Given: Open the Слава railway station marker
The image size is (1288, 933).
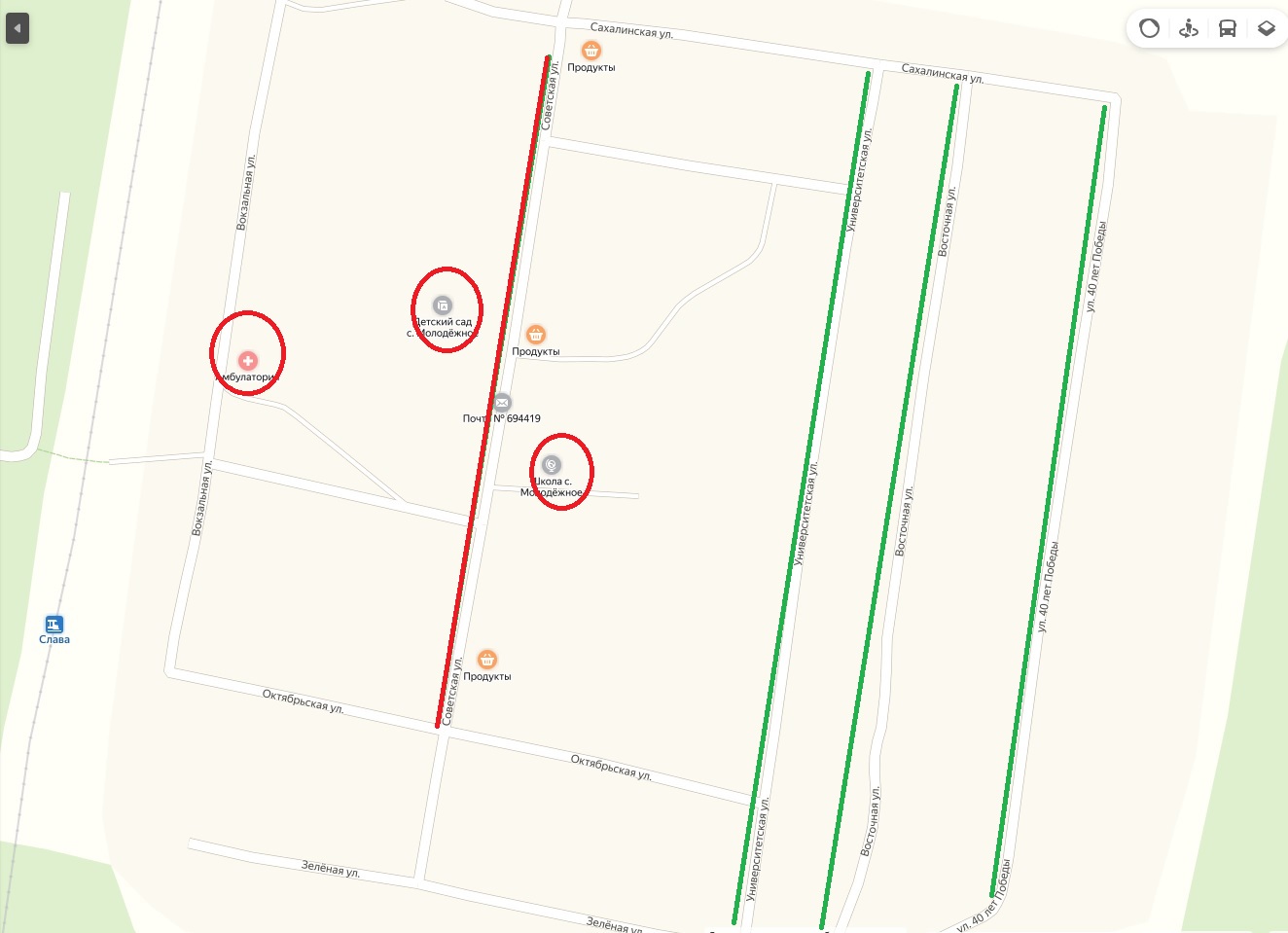Looking at the screenshot, I should click(54, 624).
